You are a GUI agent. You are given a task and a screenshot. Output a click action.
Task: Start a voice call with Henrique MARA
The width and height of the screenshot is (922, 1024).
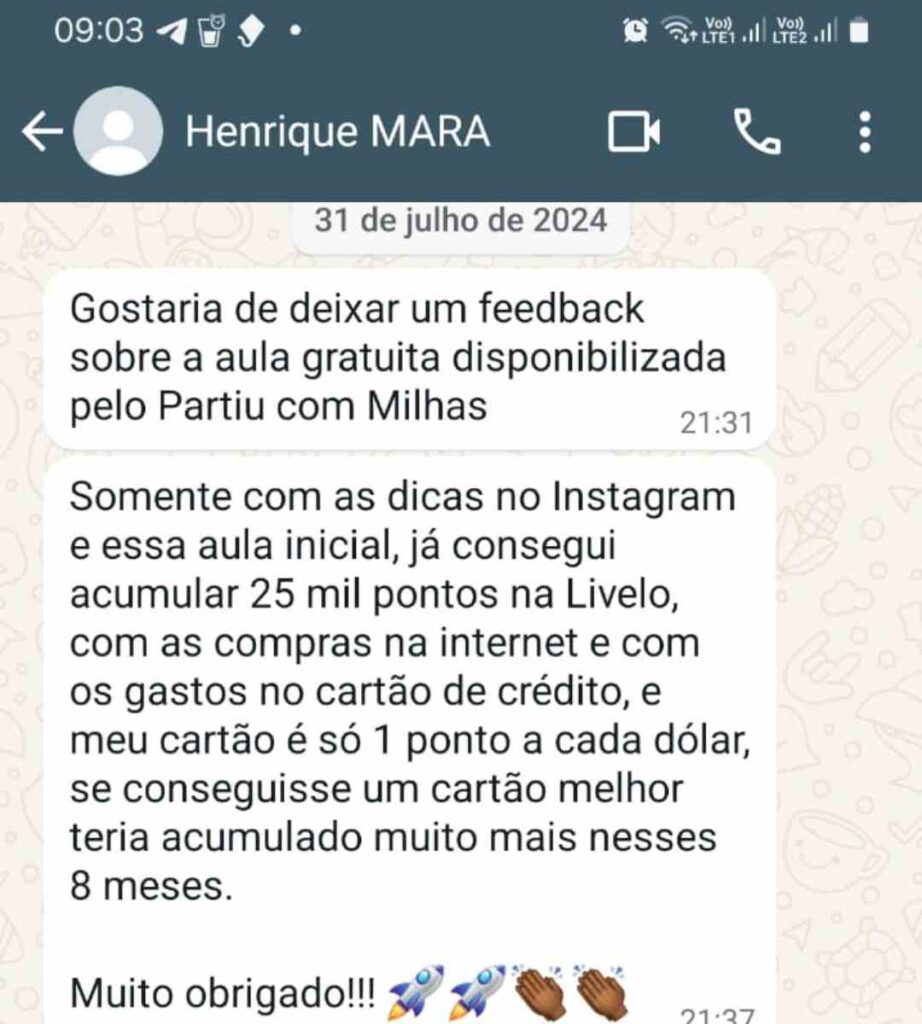(757, 132)
